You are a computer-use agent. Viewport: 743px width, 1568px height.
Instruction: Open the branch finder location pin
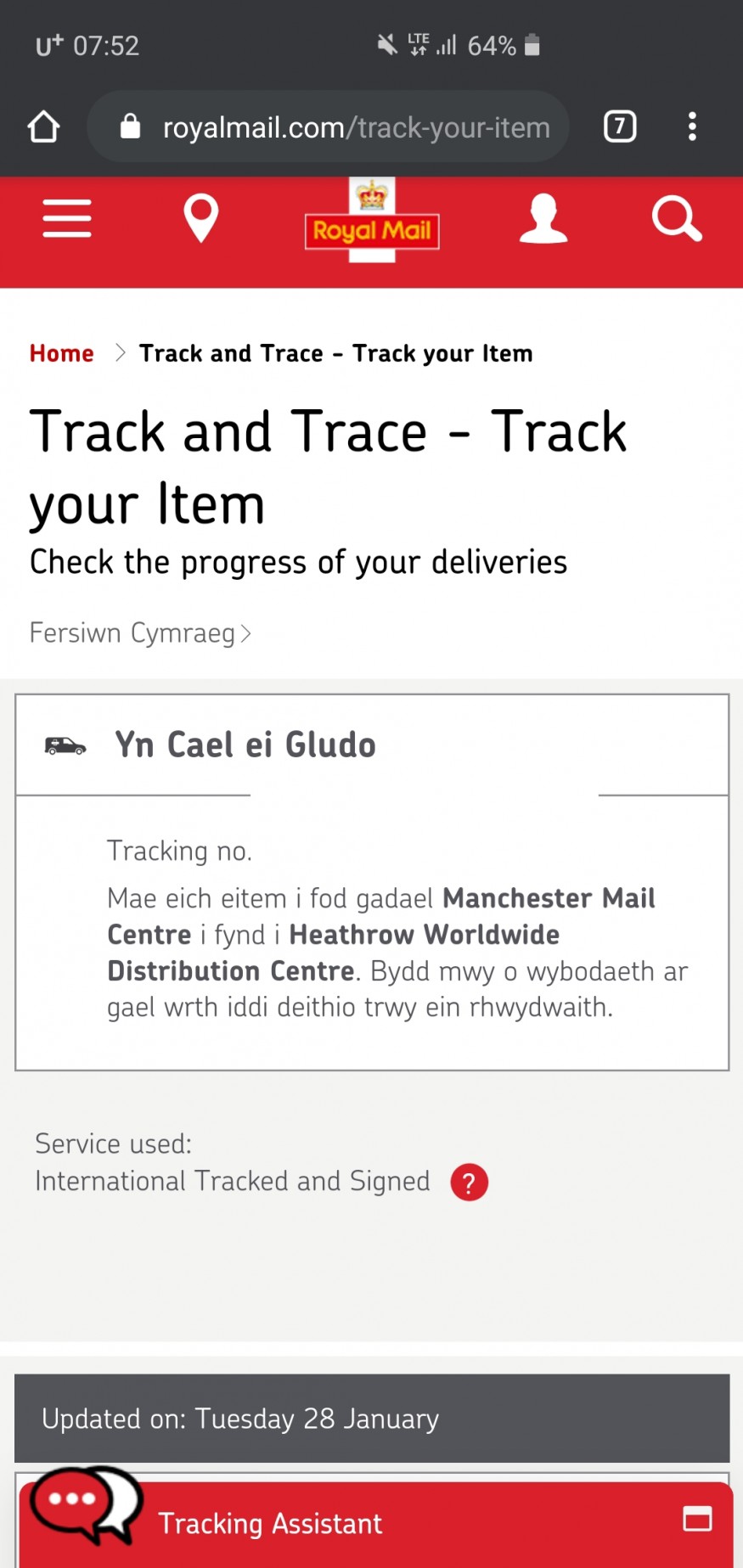(x=201, y=218)
